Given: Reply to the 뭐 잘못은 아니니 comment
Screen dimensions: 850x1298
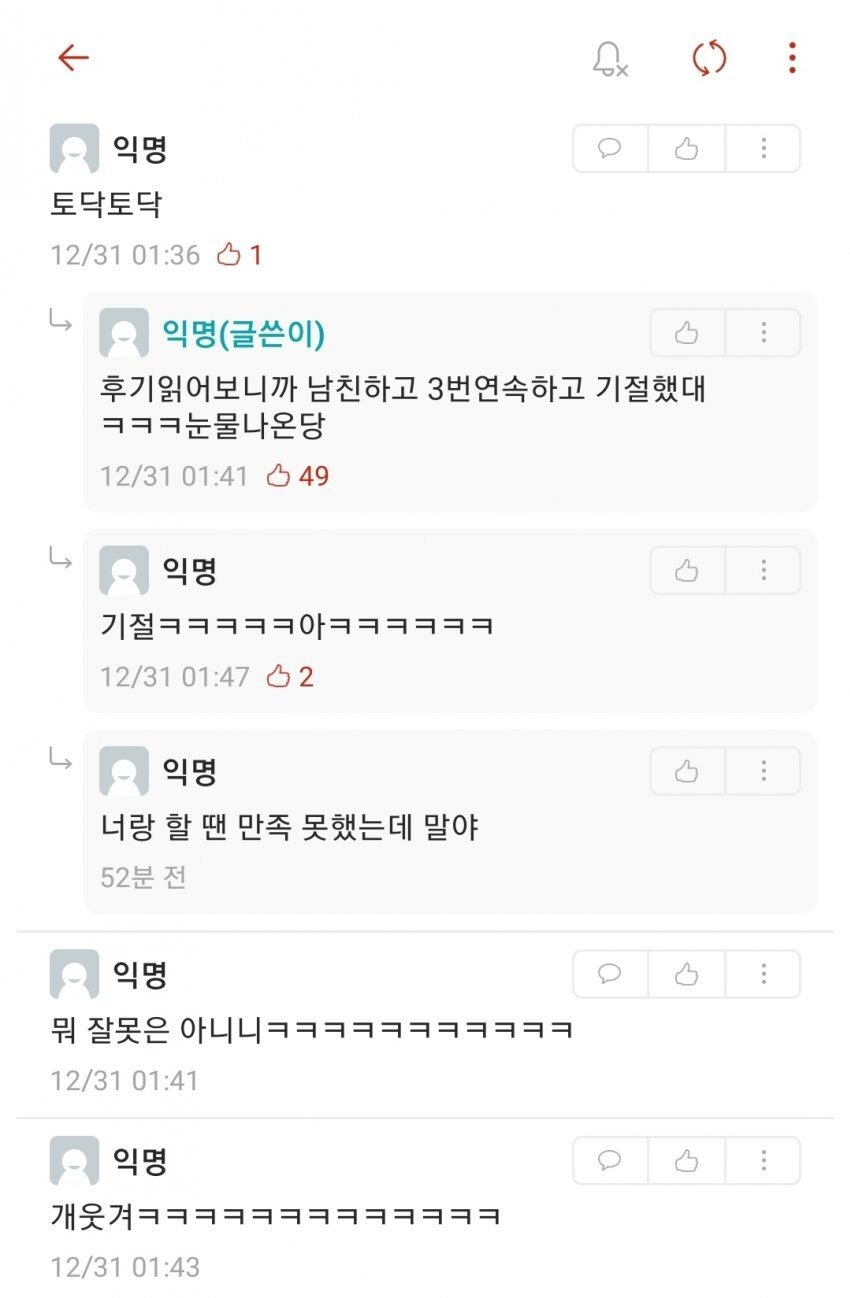Looking at the screenshot, I should [x=610, y=974].
